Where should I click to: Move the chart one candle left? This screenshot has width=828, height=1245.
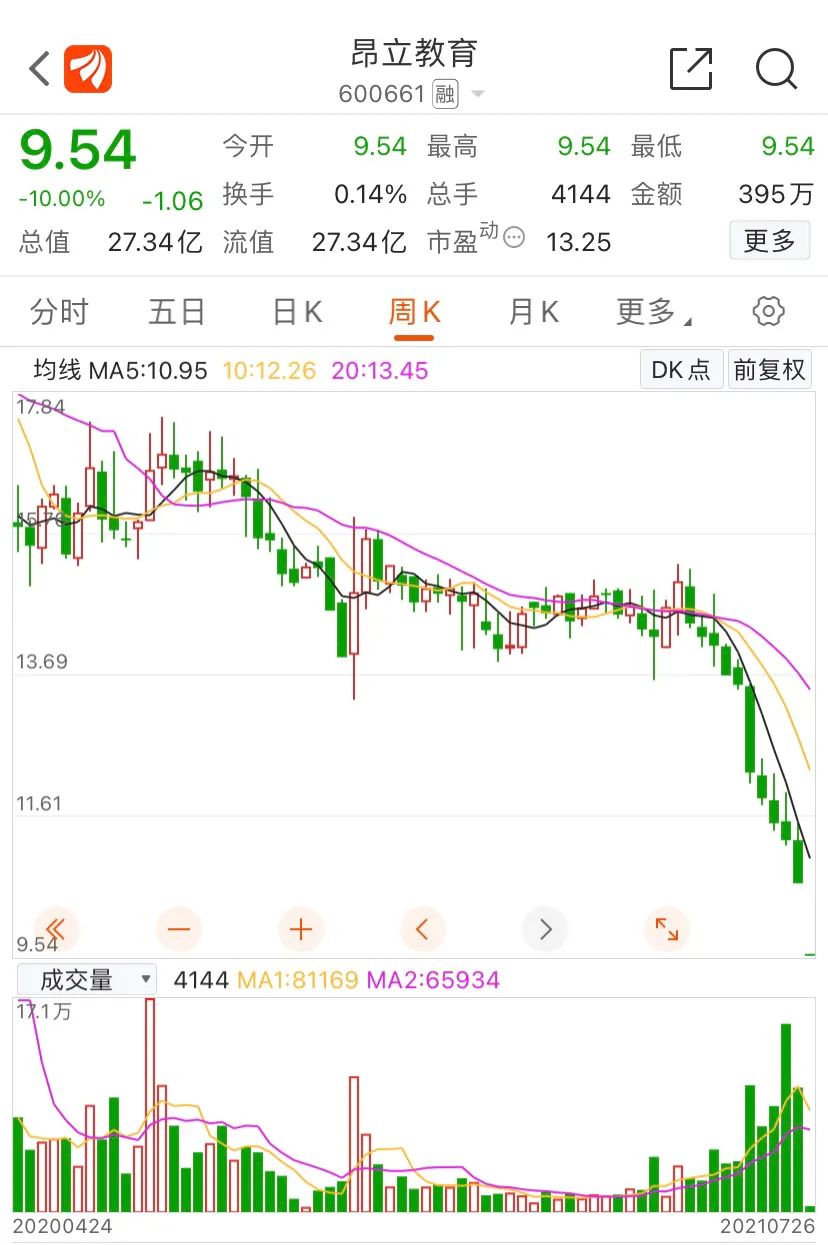(422, 930)
